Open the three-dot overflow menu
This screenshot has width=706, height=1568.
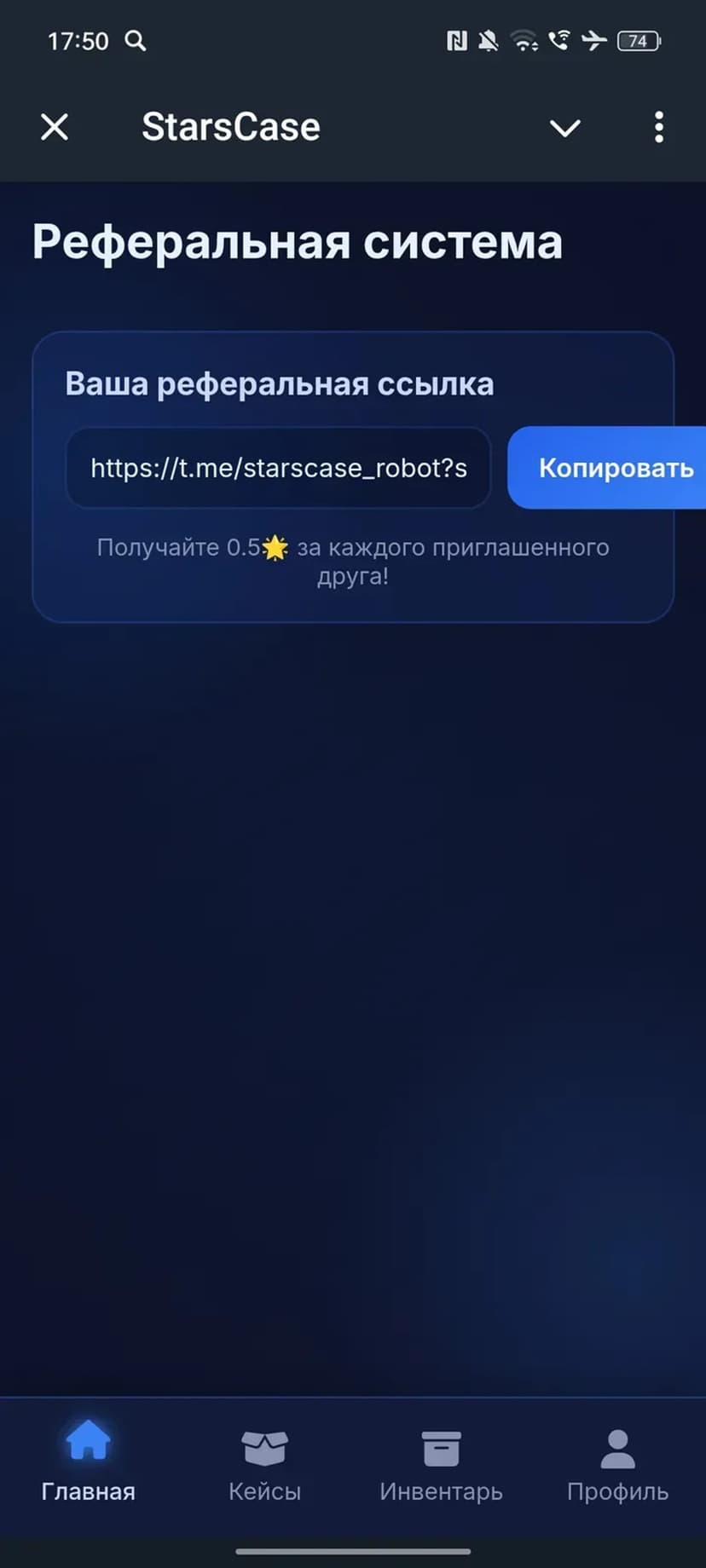point(658,128)
